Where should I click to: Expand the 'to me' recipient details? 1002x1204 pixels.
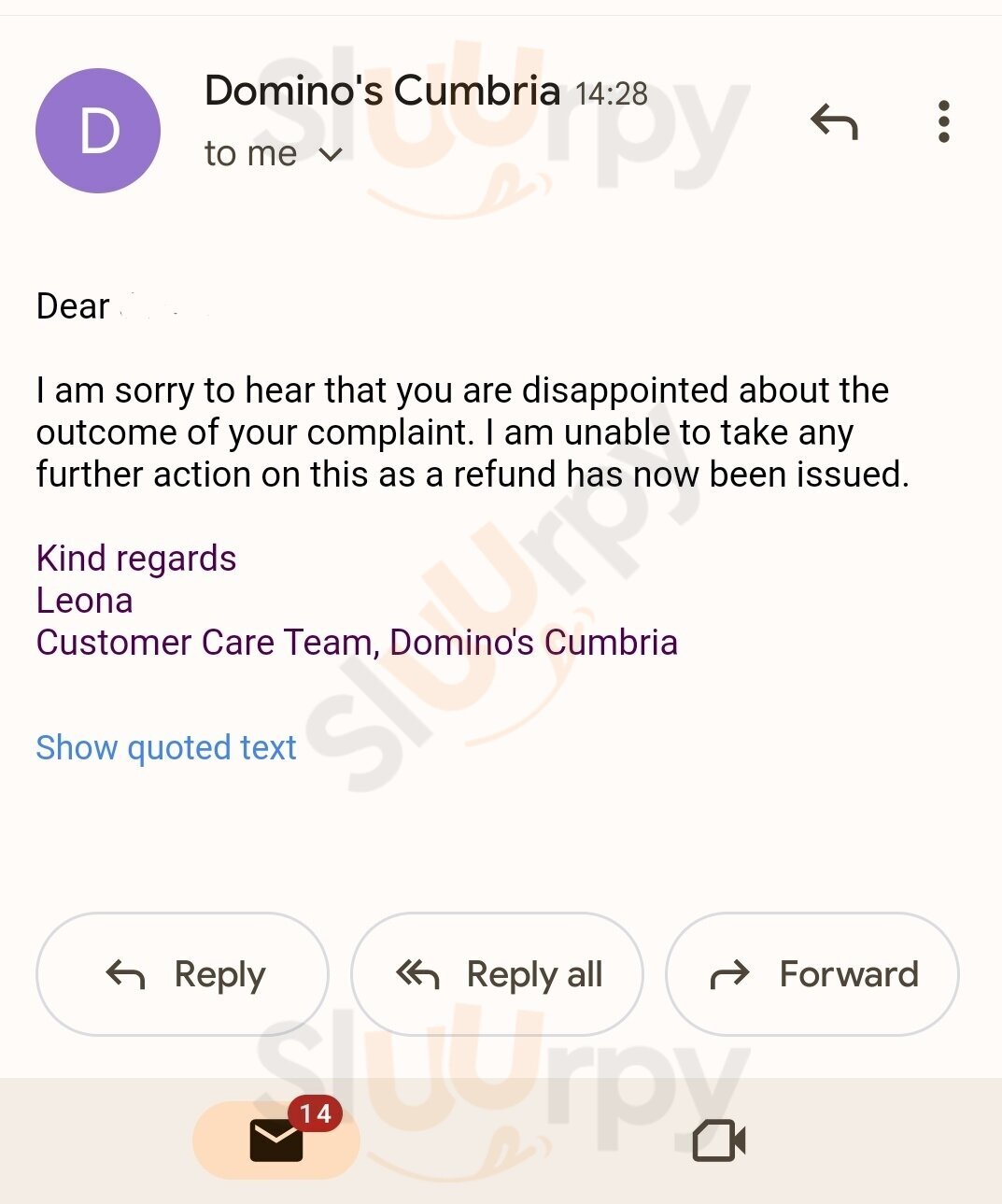point(249,153)
